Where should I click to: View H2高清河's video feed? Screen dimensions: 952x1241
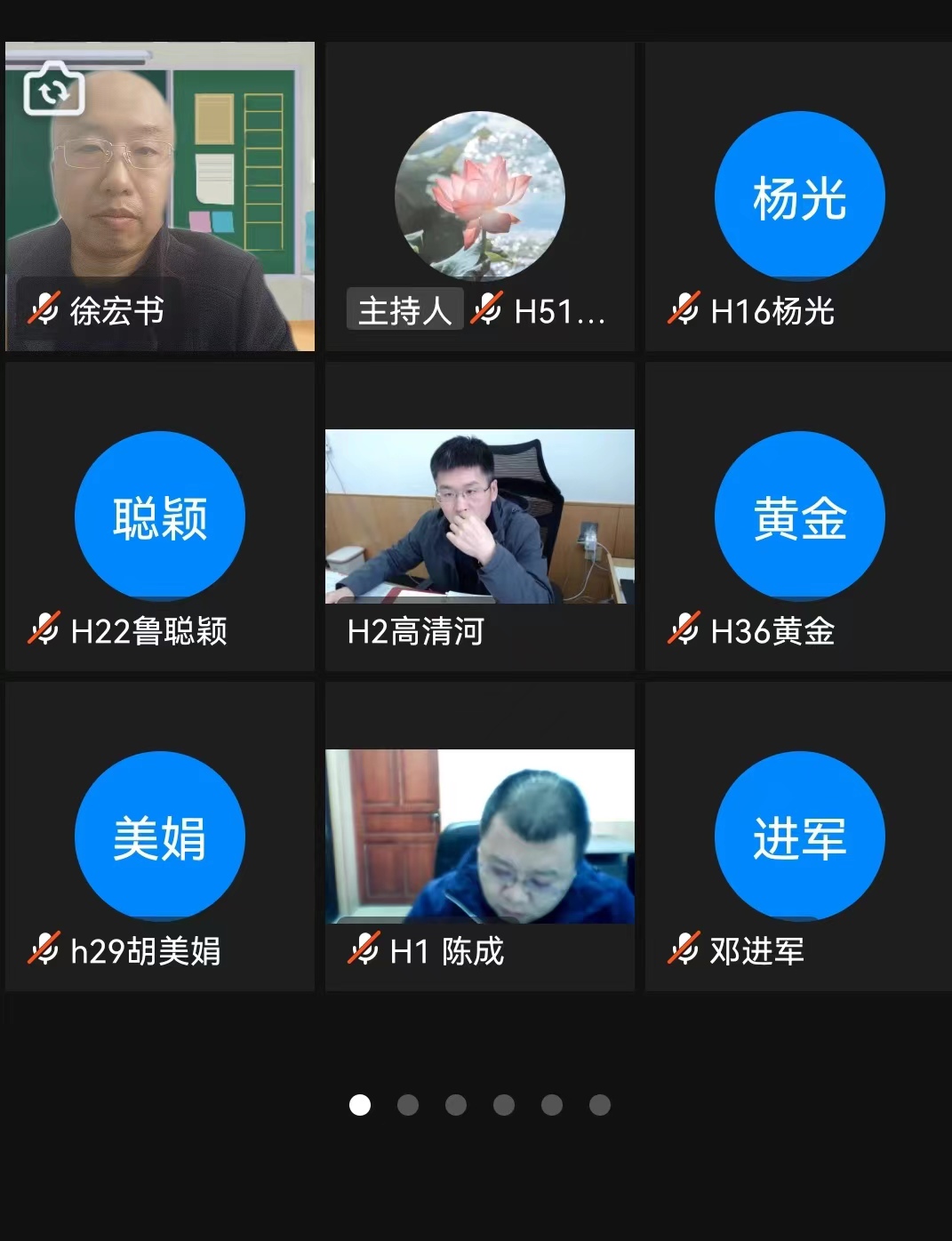[x=479, y=516]
